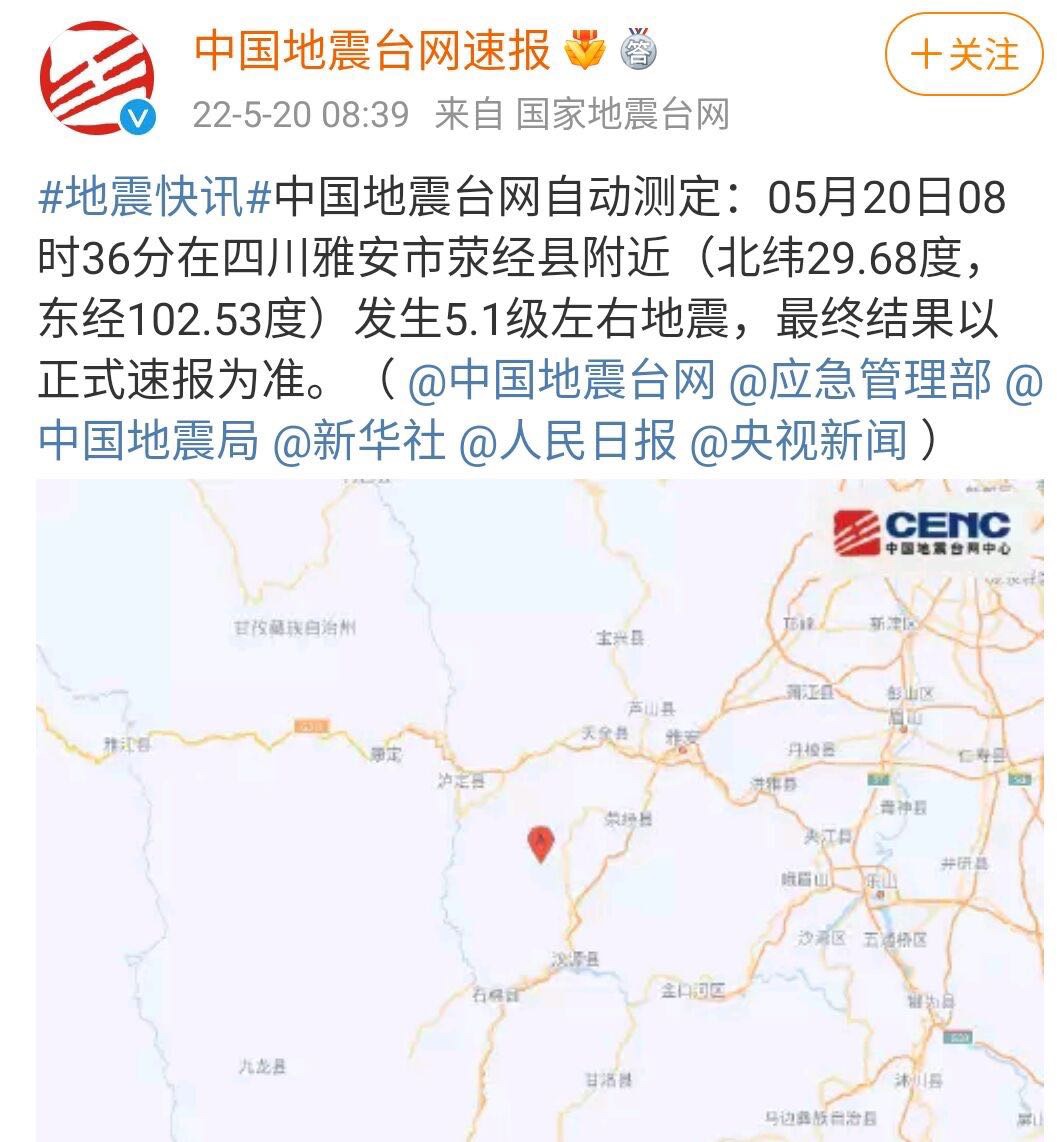1057x1142 pixels.
Task: Open the @中国地震局 mention
Action: (148, 441)
